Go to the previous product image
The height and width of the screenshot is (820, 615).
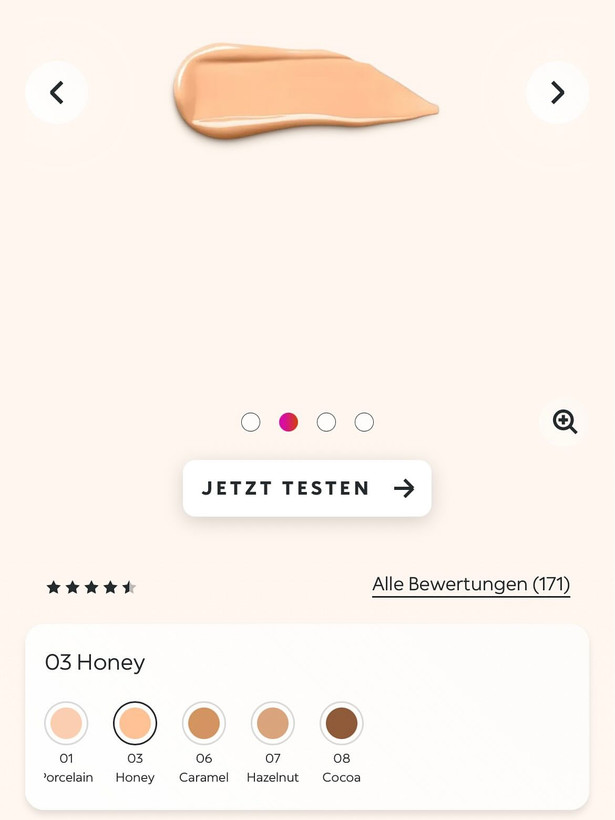57,93
